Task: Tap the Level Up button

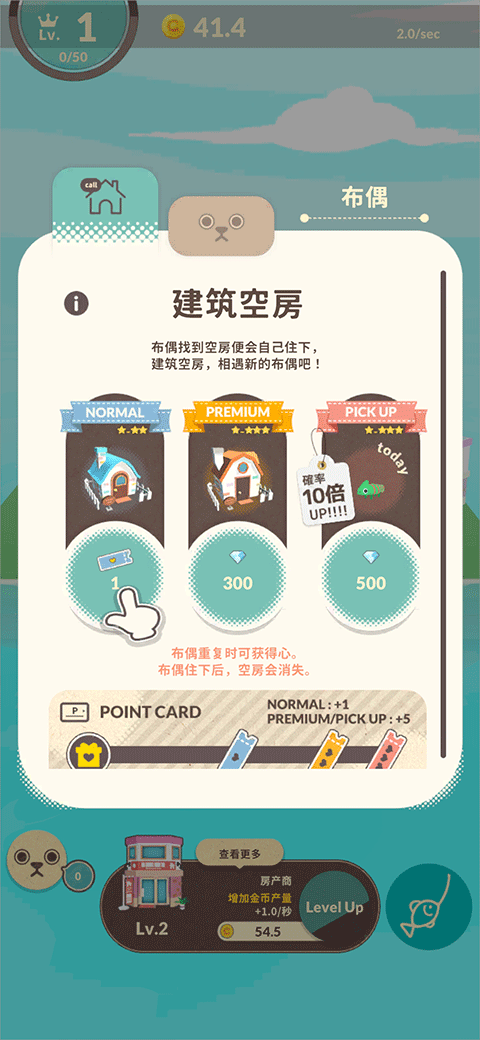Action: [x=333, y=907]
